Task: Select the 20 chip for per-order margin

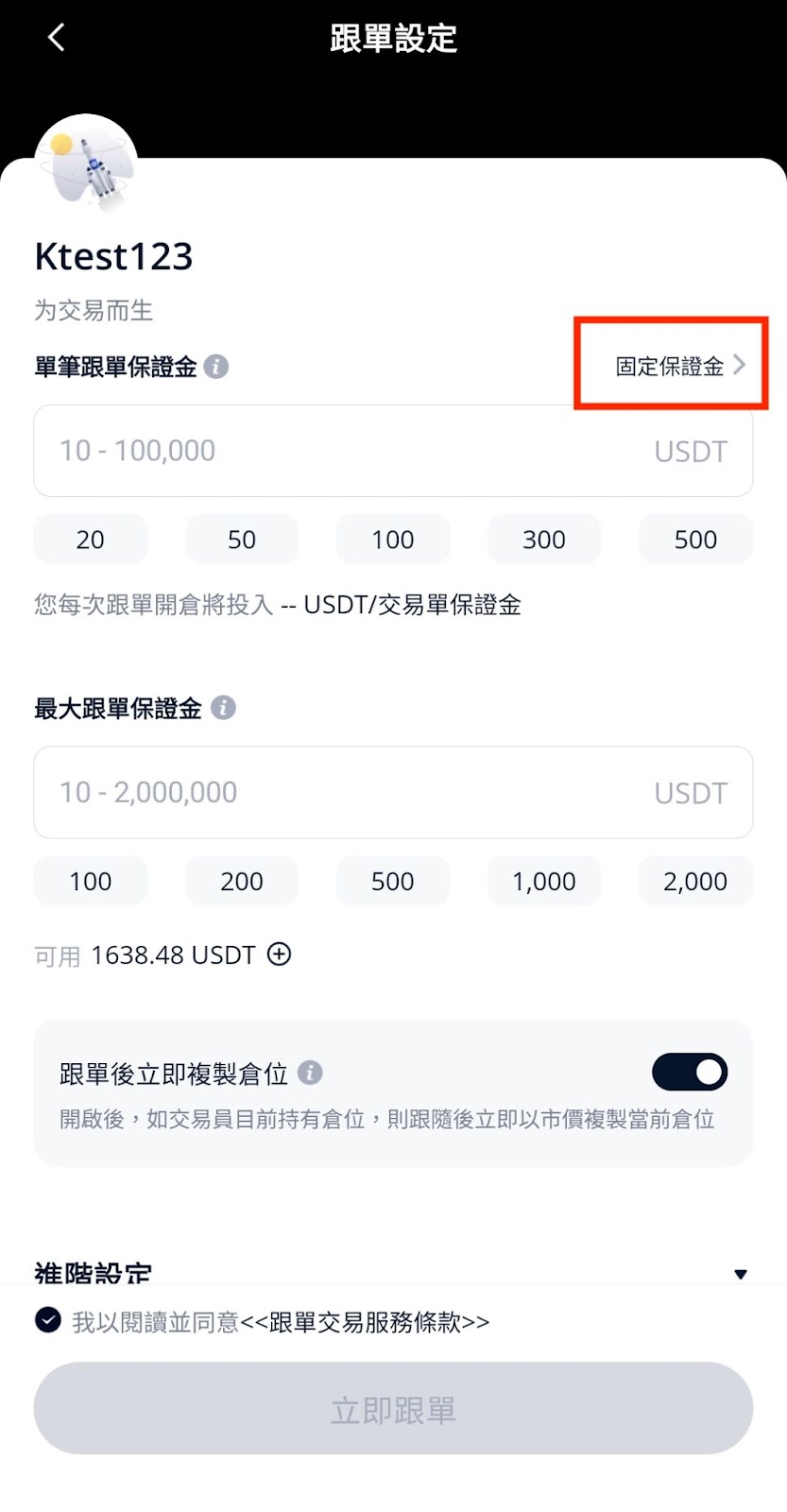Action: click(91, 539)
